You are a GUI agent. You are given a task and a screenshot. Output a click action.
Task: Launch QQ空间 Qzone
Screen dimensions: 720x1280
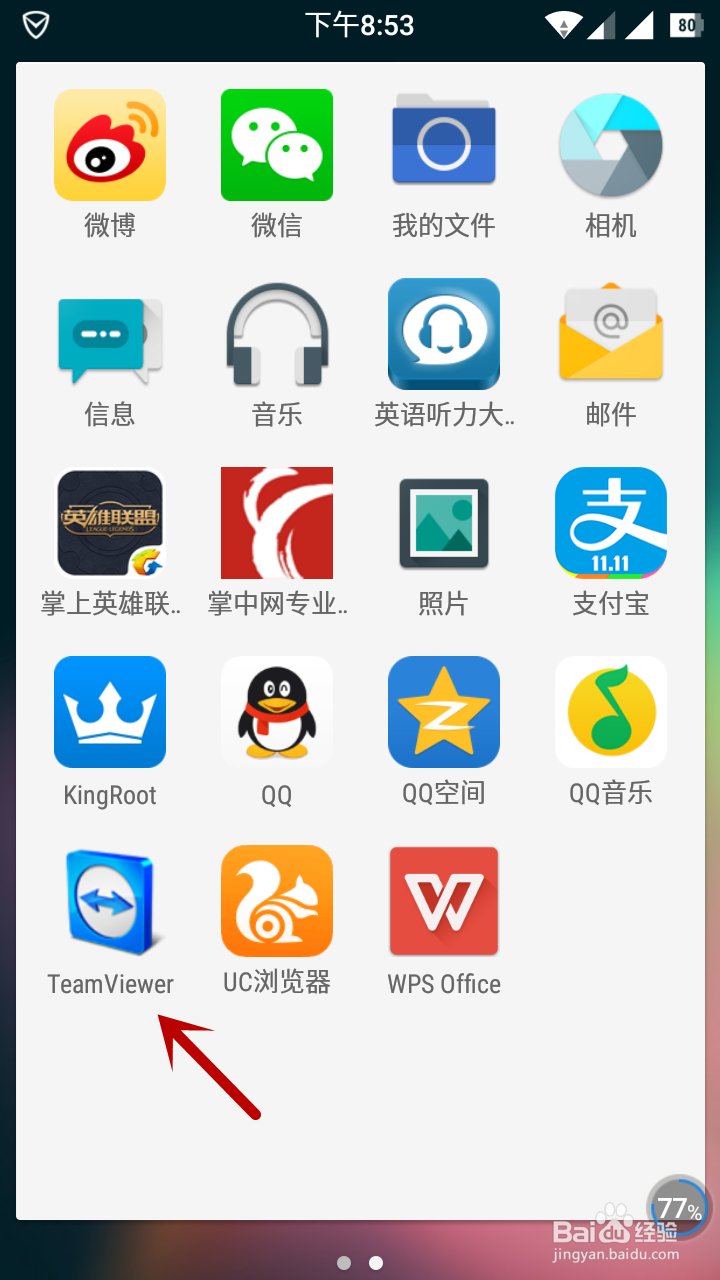(x=443, y=712)
